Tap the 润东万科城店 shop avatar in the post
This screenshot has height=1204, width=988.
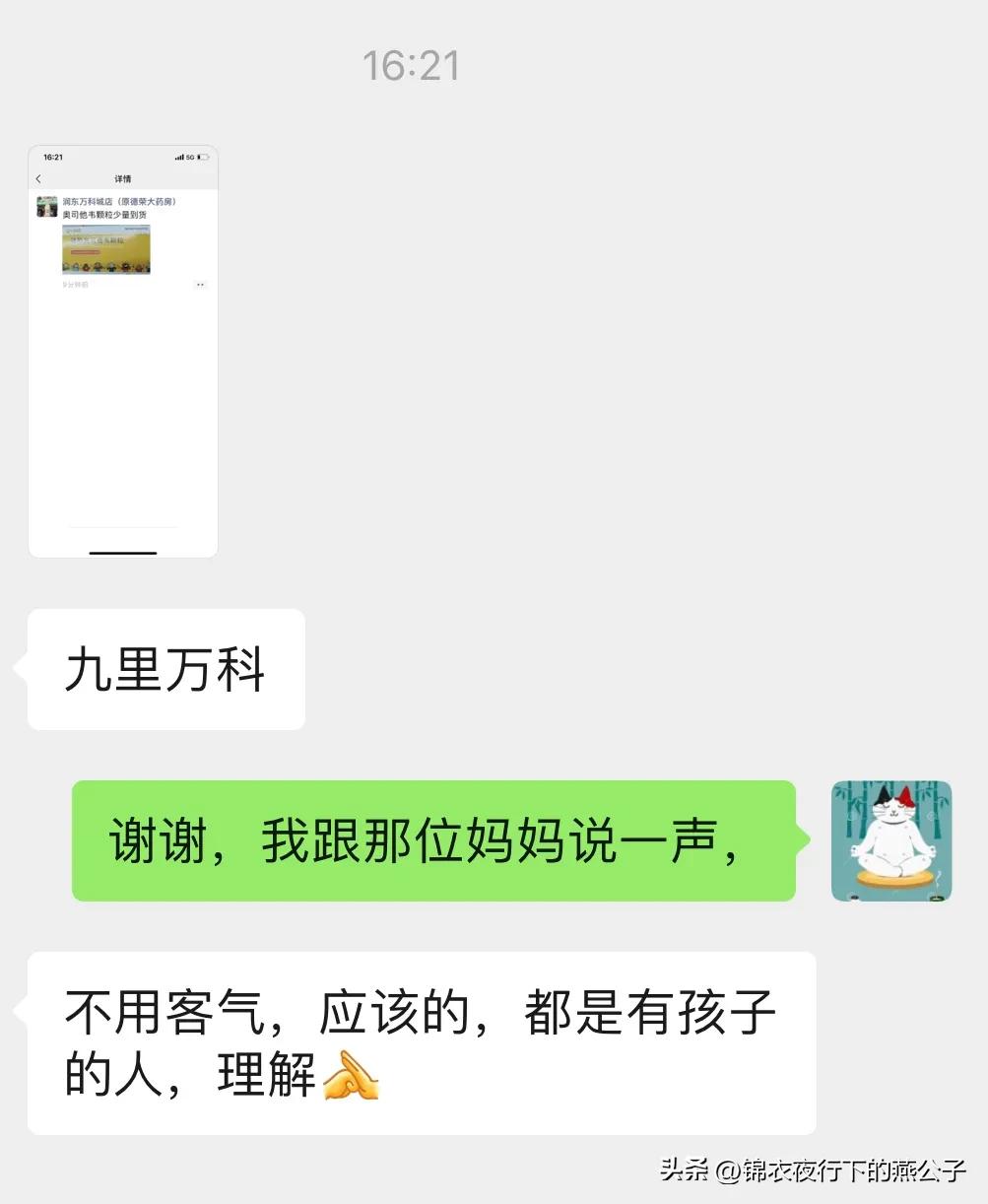[x=46, y=207]
